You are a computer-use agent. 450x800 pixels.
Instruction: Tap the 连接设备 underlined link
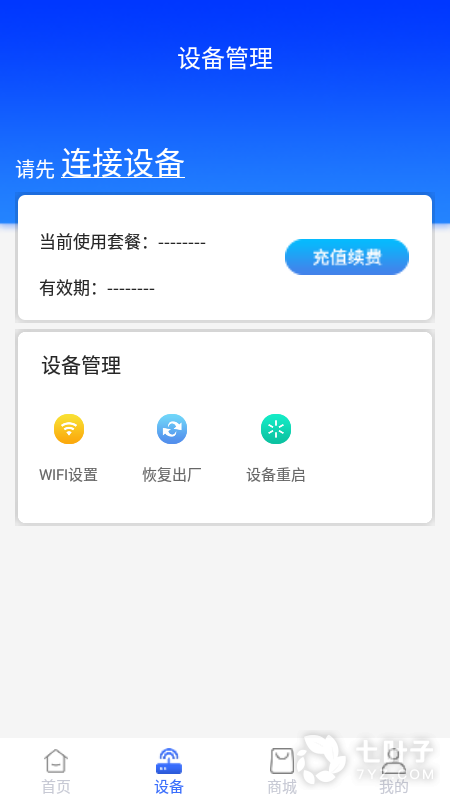coord(123,163)
